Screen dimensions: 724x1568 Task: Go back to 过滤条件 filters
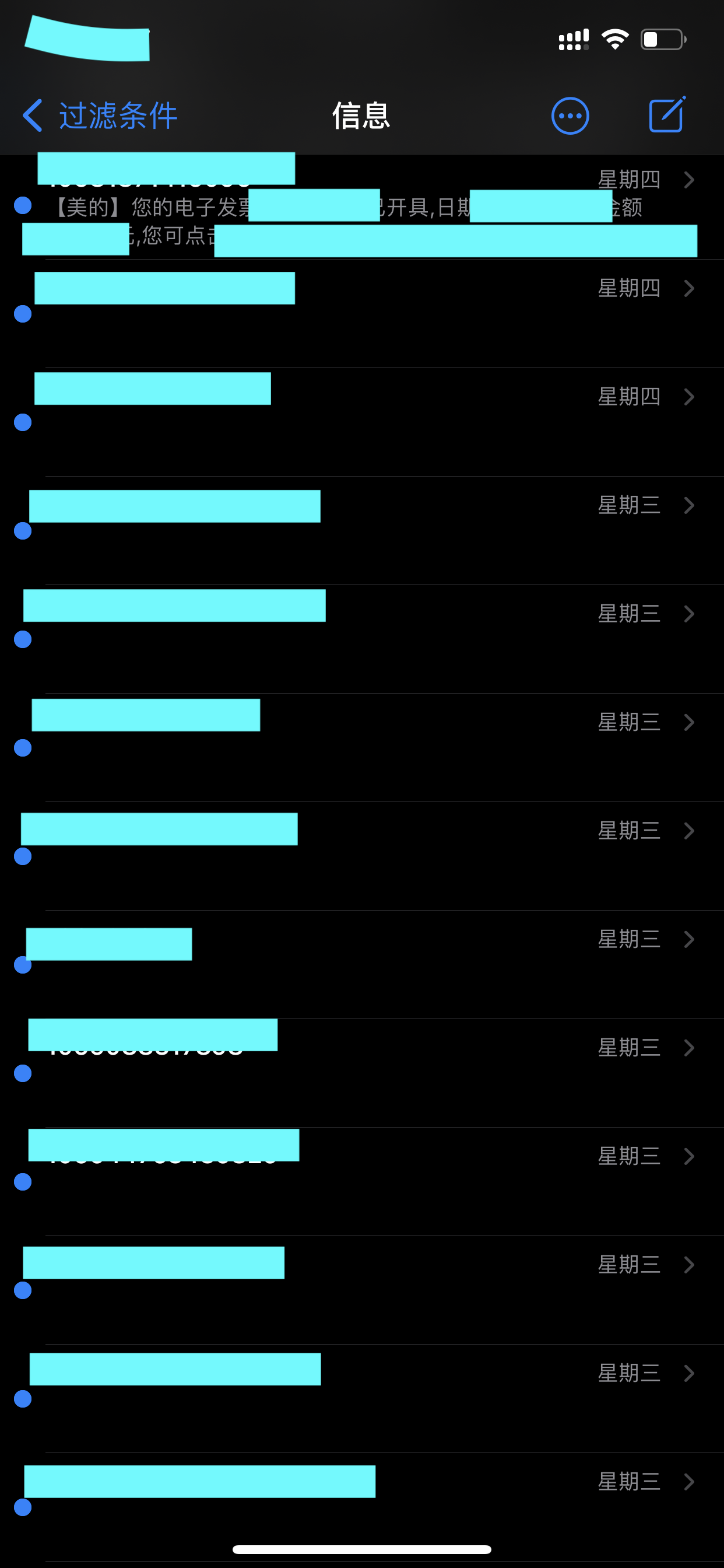pos(100,116)
